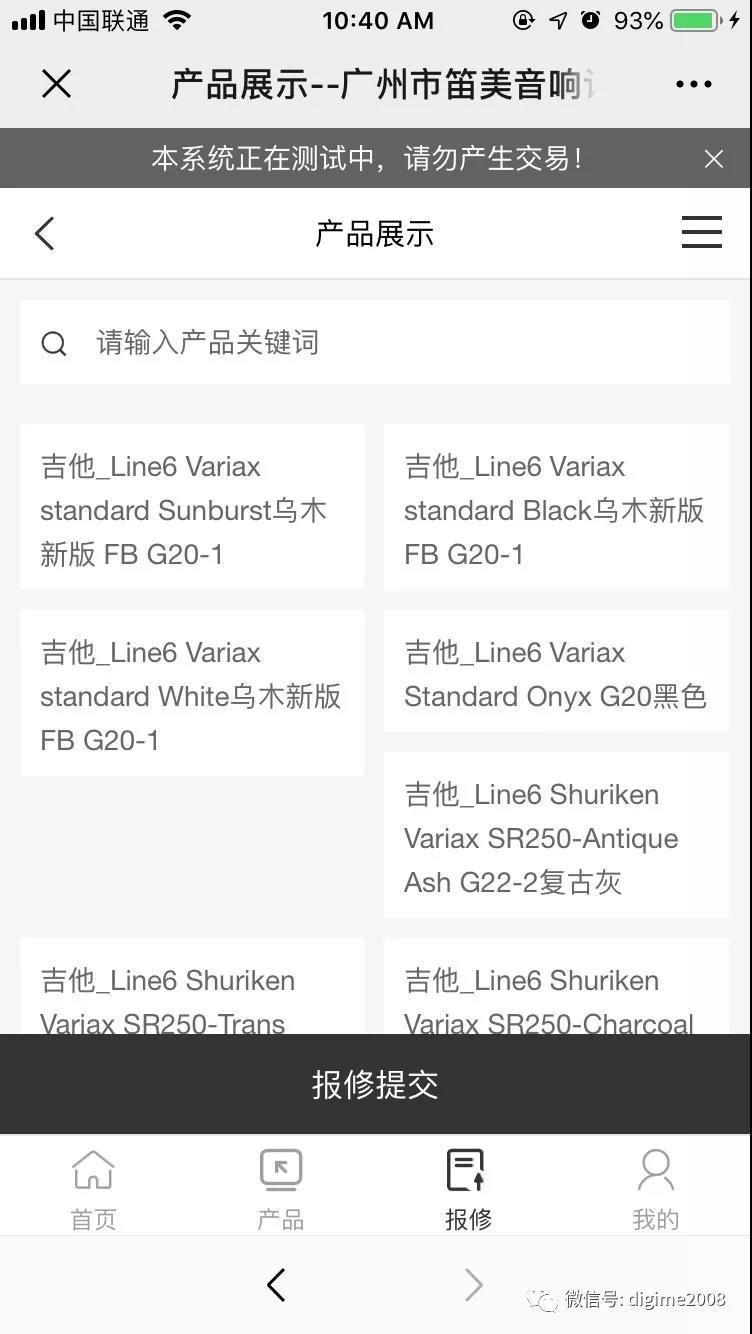Viewport: 752px width, 1334px height.
Task: Close the WeChat web page
Action: (56, 84)
